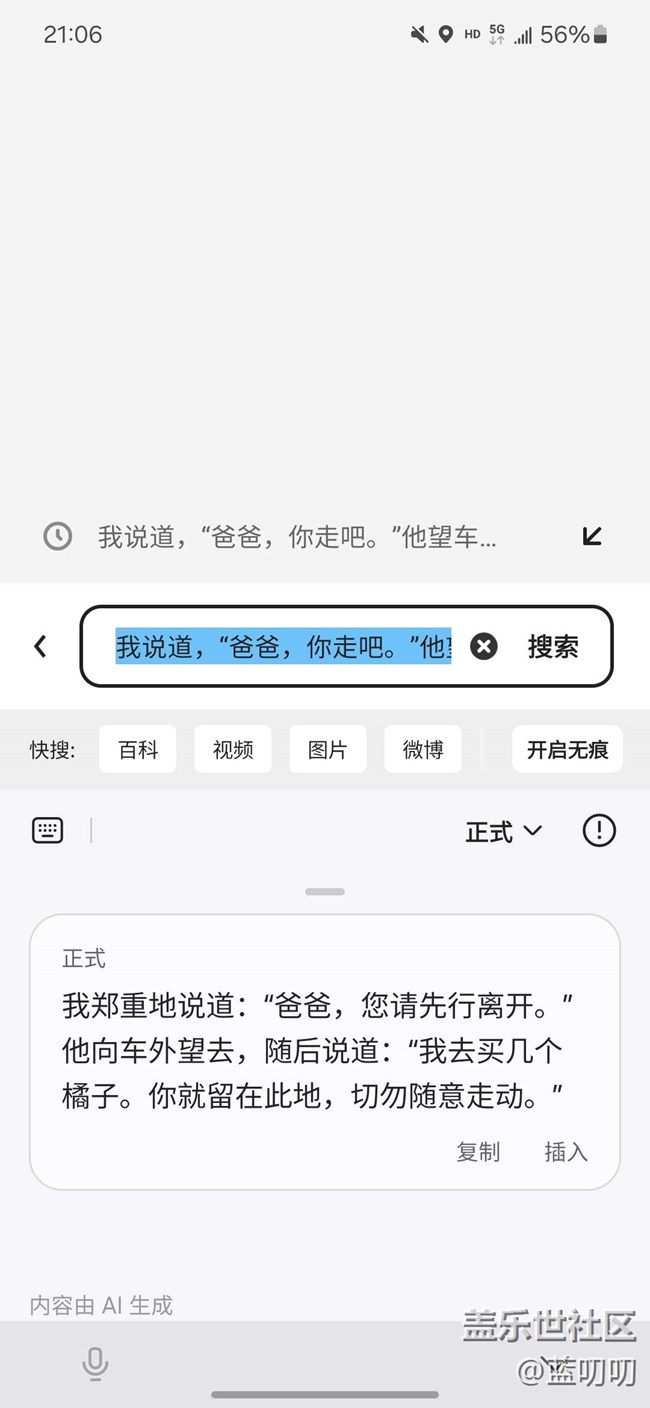This screenshot has height=1408, width=650.
Task: Open the info exclamation icon
Action: [x=599, y=830]
